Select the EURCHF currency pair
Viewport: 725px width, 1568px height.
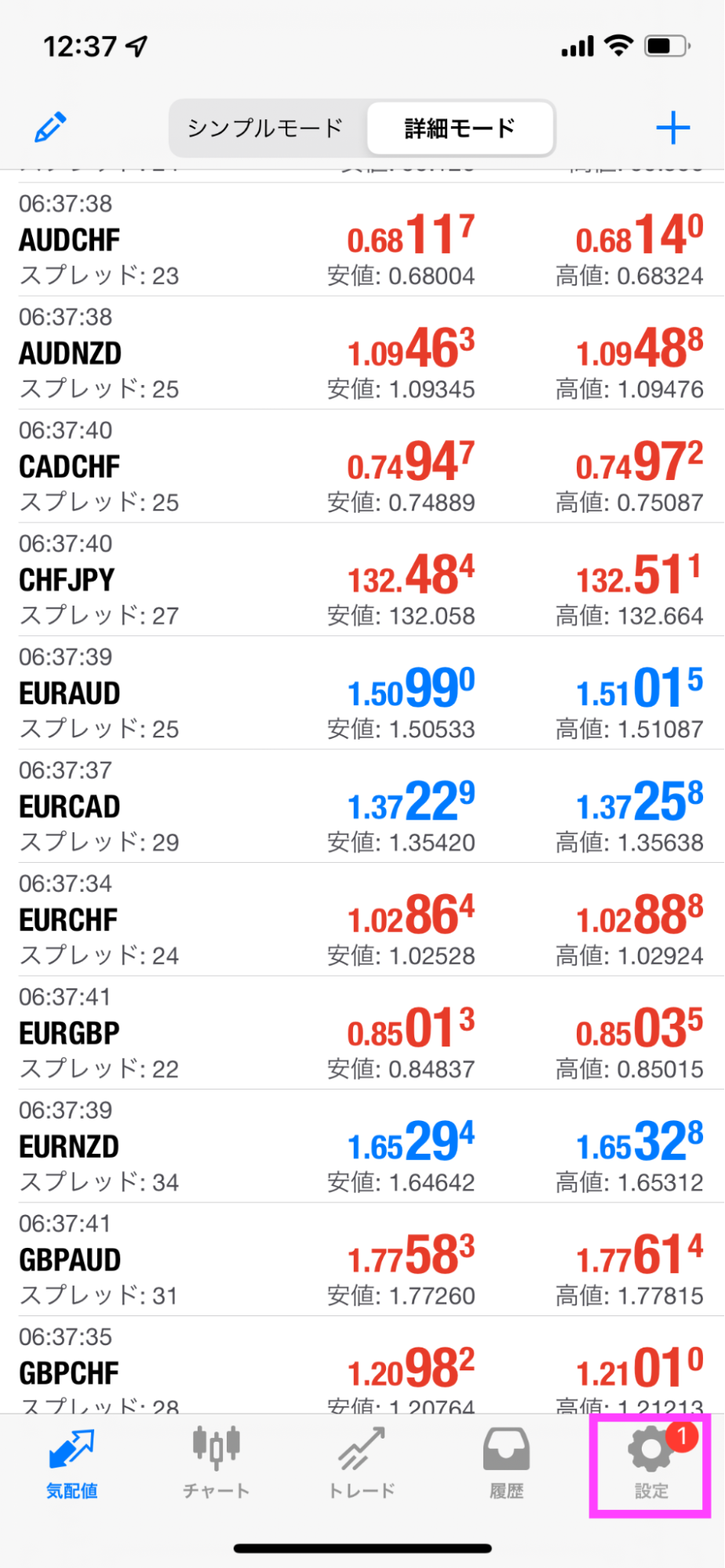[361, 920]
